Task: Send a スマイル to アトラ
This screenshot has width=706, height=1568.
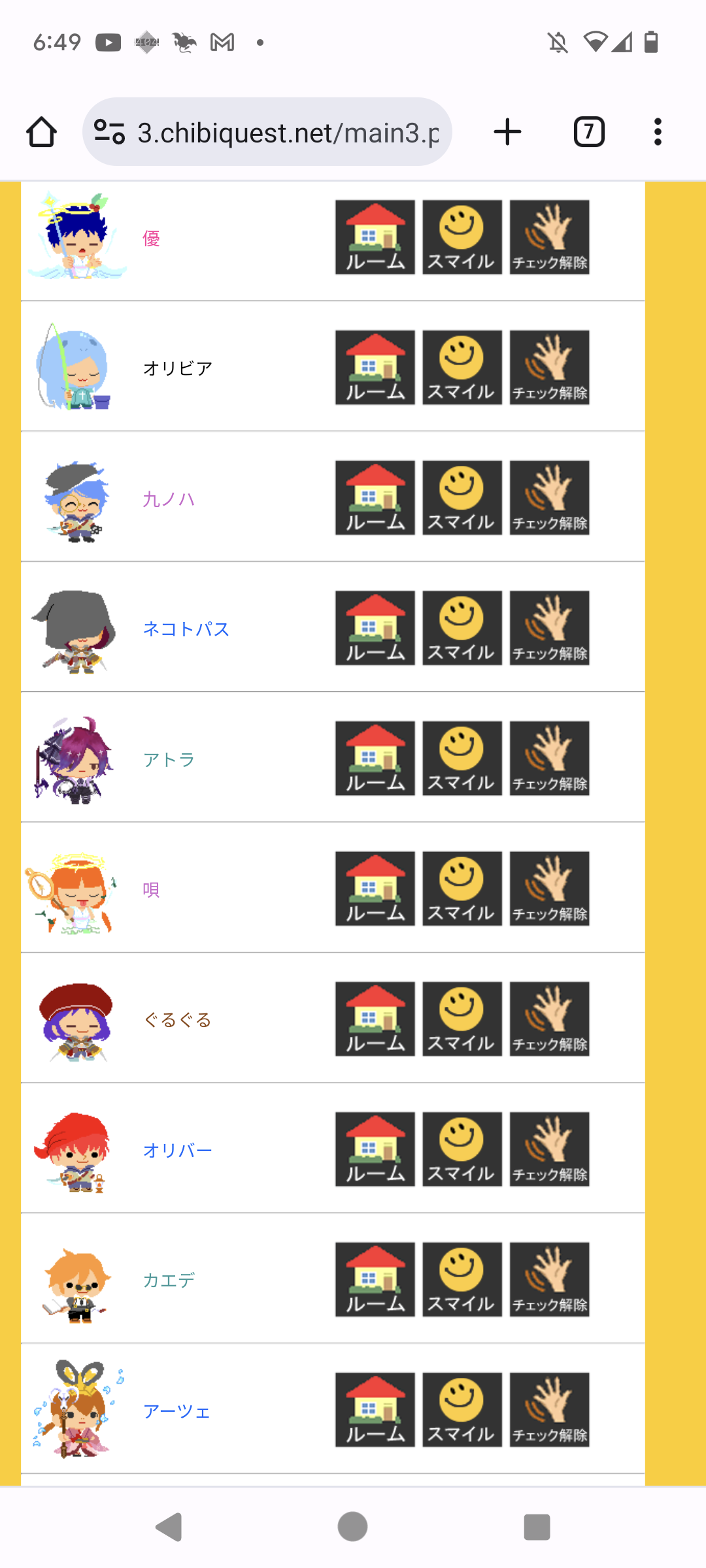Action: [x=462, y=759]
